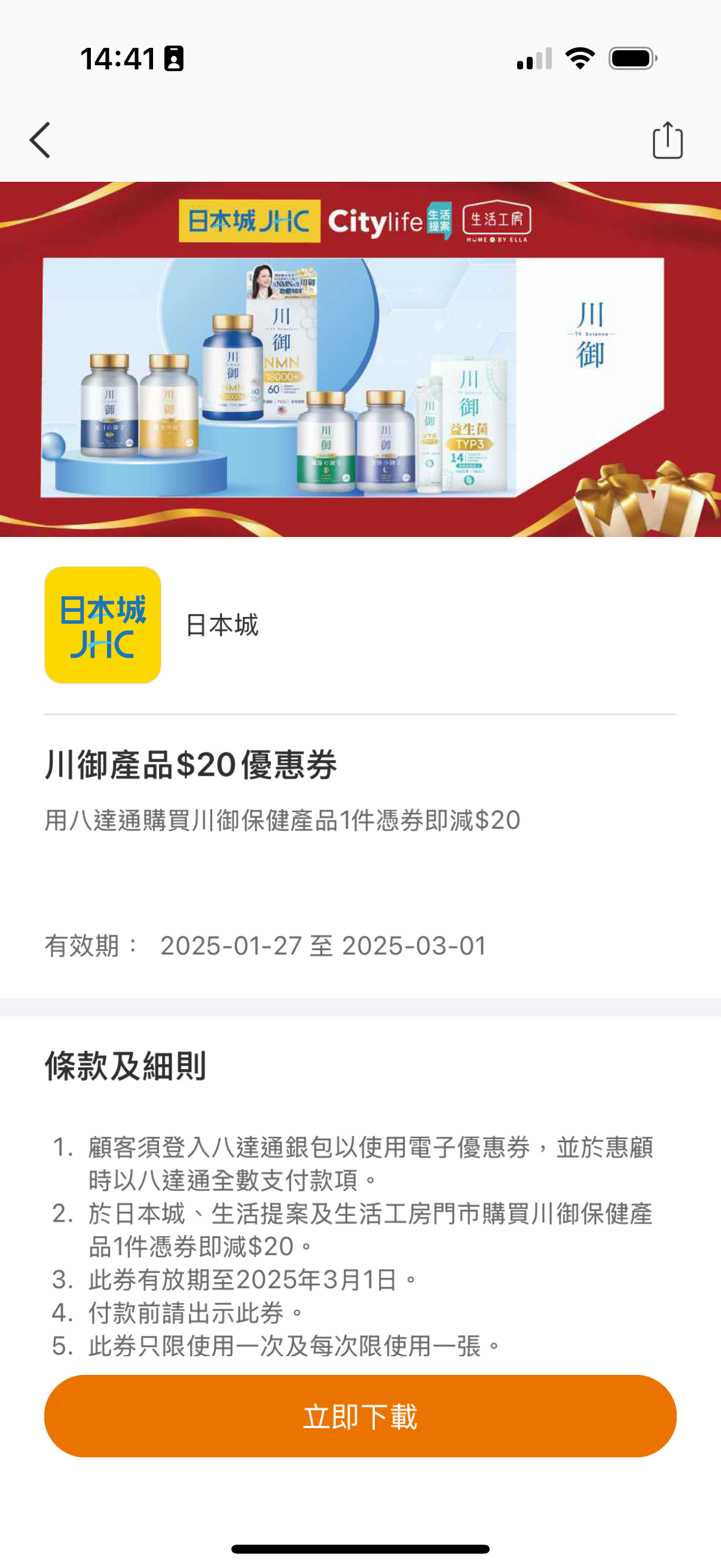Go back to the previous page
The width and height of the screenshot is (721, 1568).
click(40, 141)
